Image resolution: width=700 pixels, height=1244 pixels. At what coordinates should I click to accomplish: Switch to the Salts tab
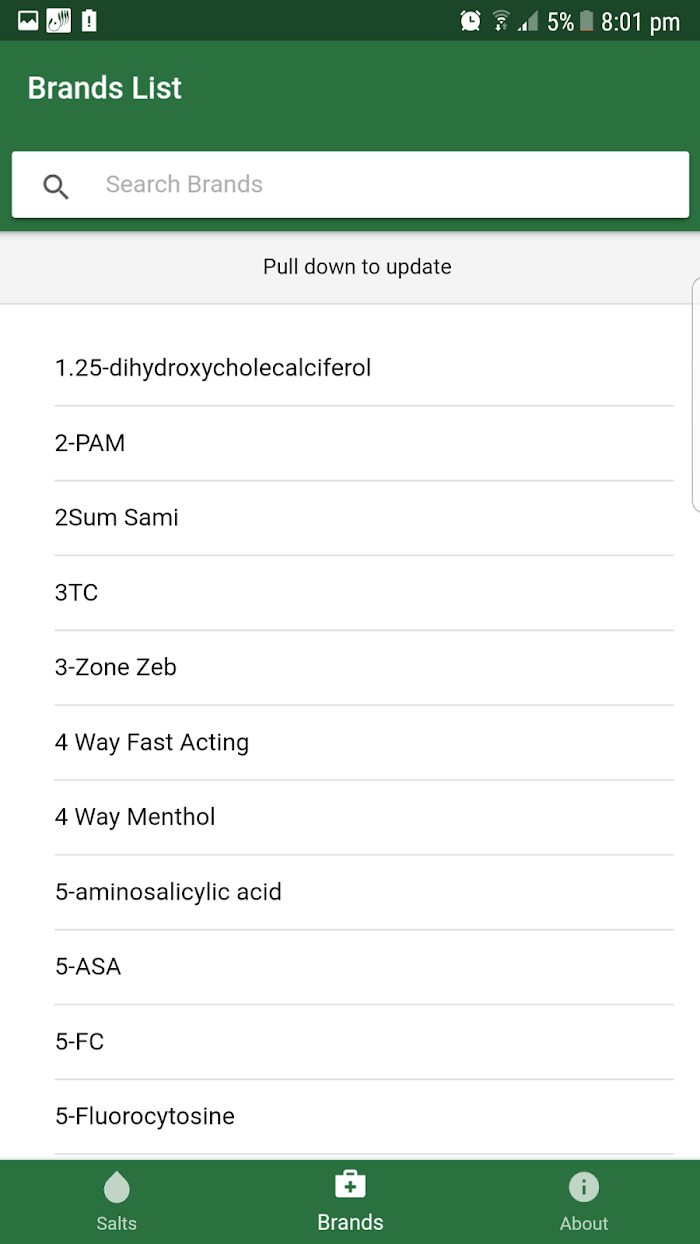click(117, 1202)
